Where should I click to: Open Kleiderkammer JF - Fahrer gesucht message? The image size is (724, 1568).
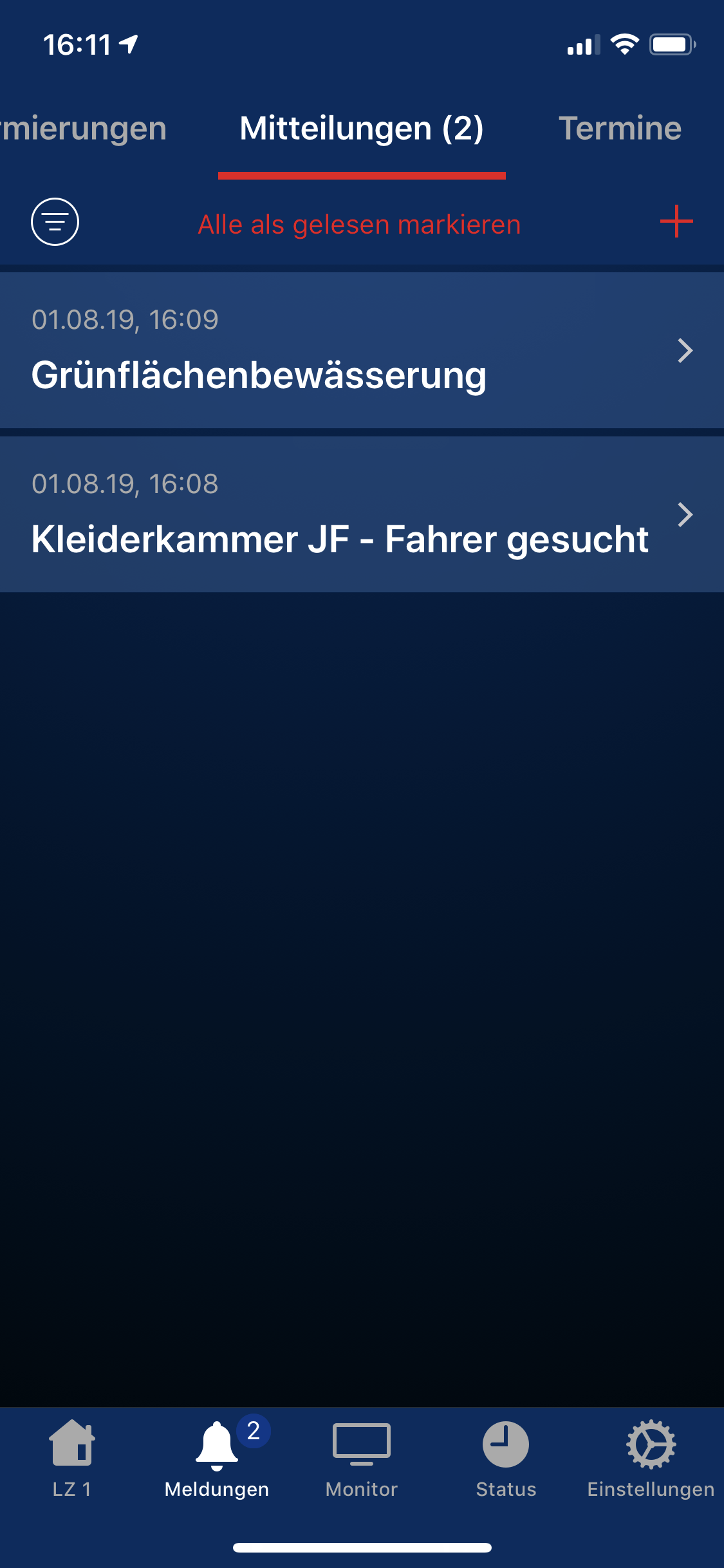pos(362,514)
